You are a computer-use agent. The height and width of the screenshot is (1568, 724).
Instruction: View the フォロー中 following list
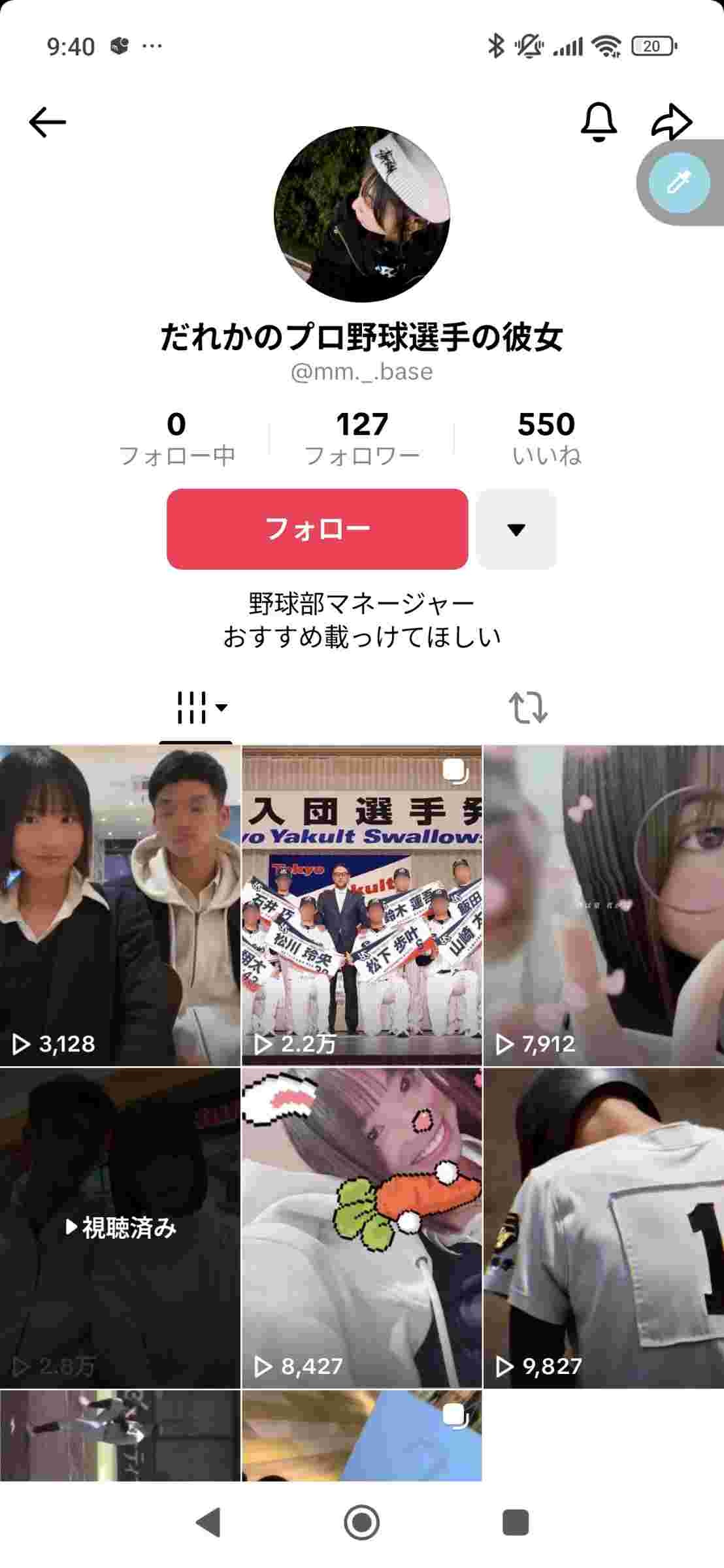[177, 438]
